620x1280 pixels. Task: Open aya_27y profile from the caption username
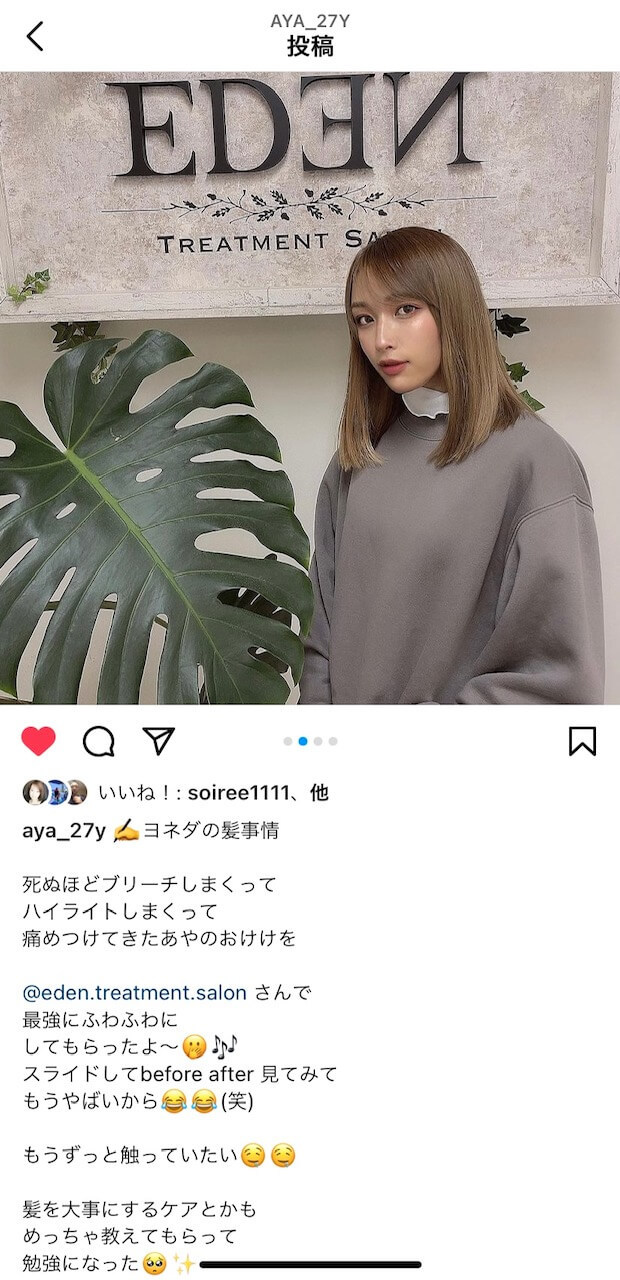tap(64, 830)
